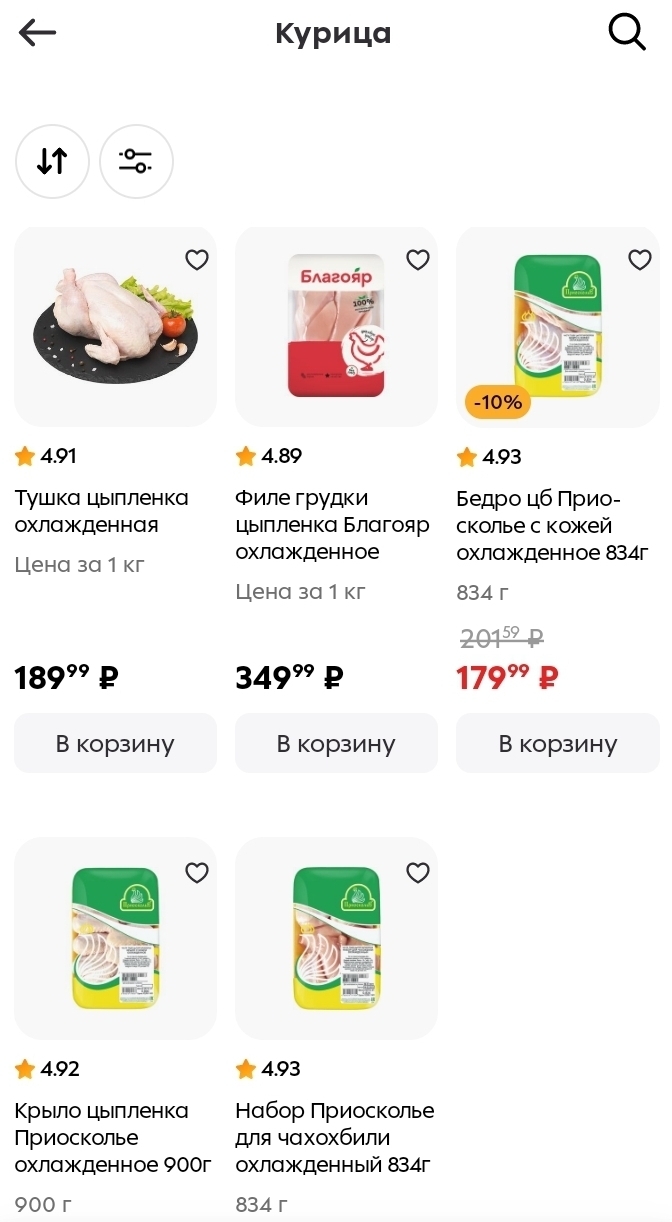Viewport: 672px width, 1222px height.
Task: Heart the Набор для чахохбили product
Action: pos(418,873)
